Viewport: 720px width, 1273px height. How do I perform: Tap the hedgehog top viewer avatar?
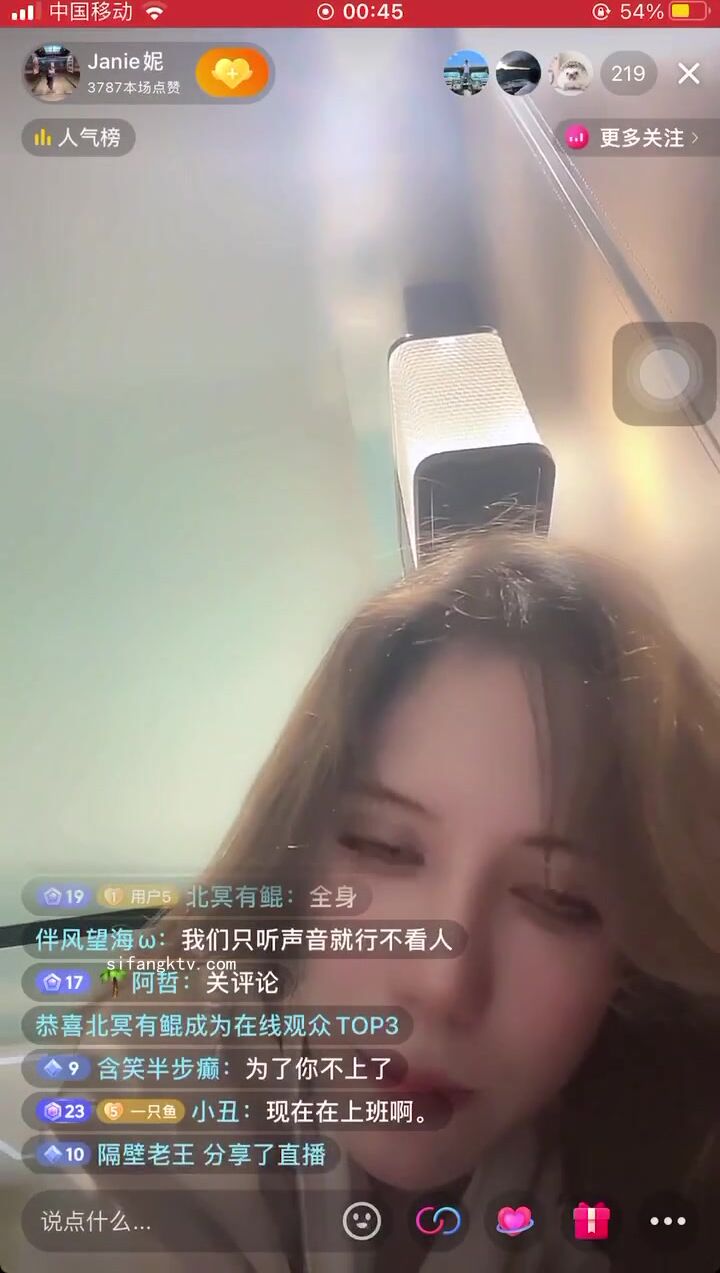571,73
